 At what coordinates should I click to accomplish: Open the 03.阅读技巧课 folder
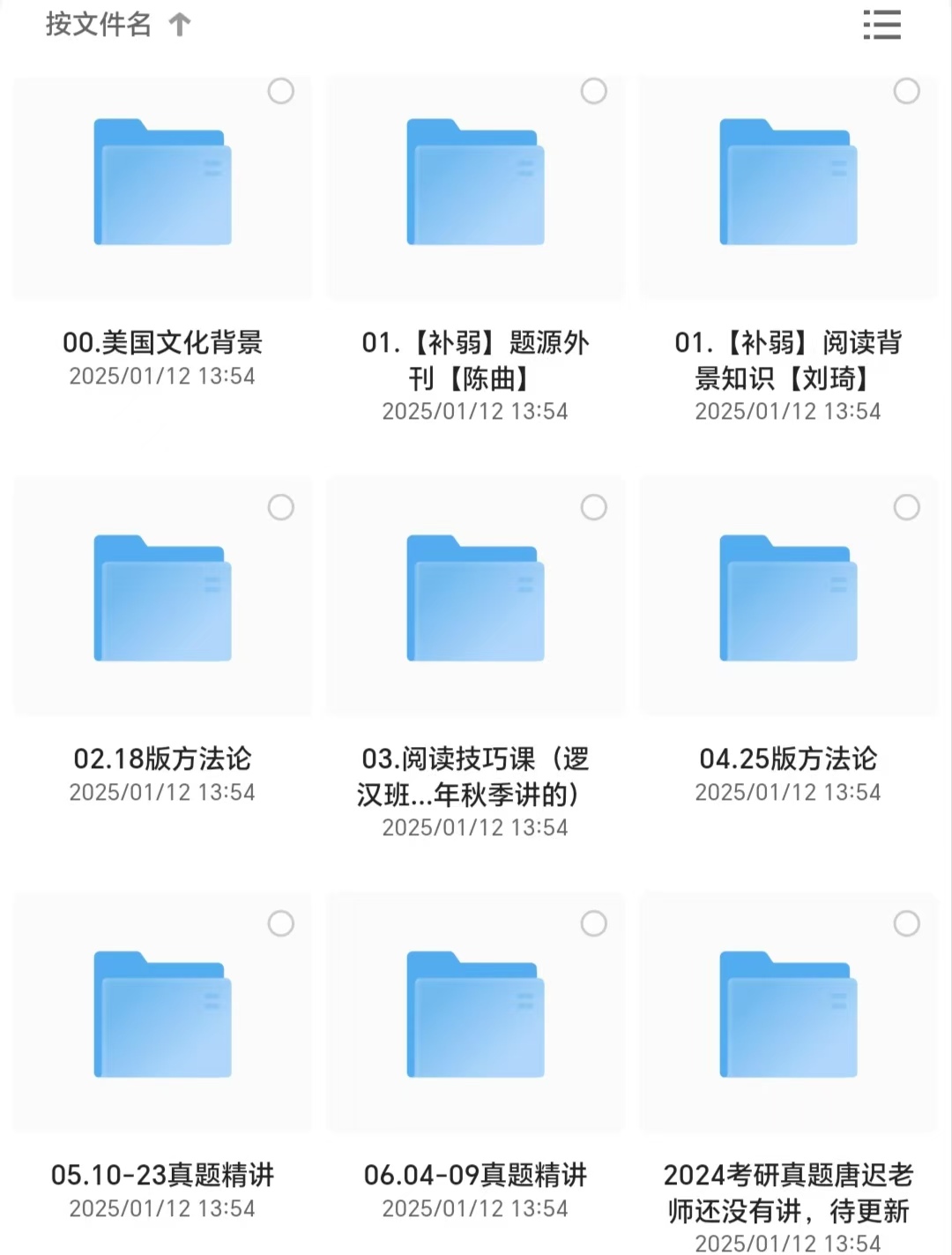475,599
